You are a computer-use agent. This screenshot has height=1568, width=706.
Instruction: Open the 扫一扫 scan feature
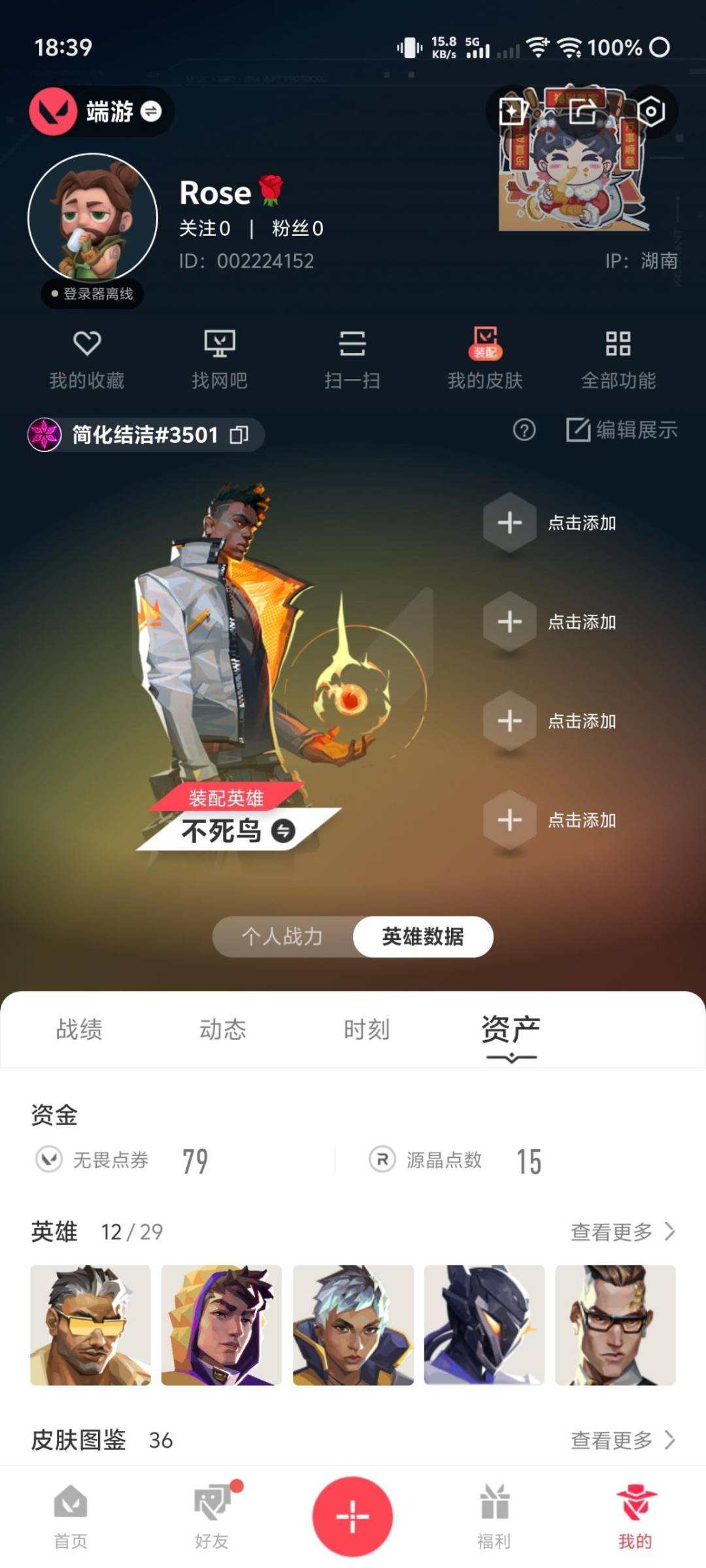click(352, 358)
